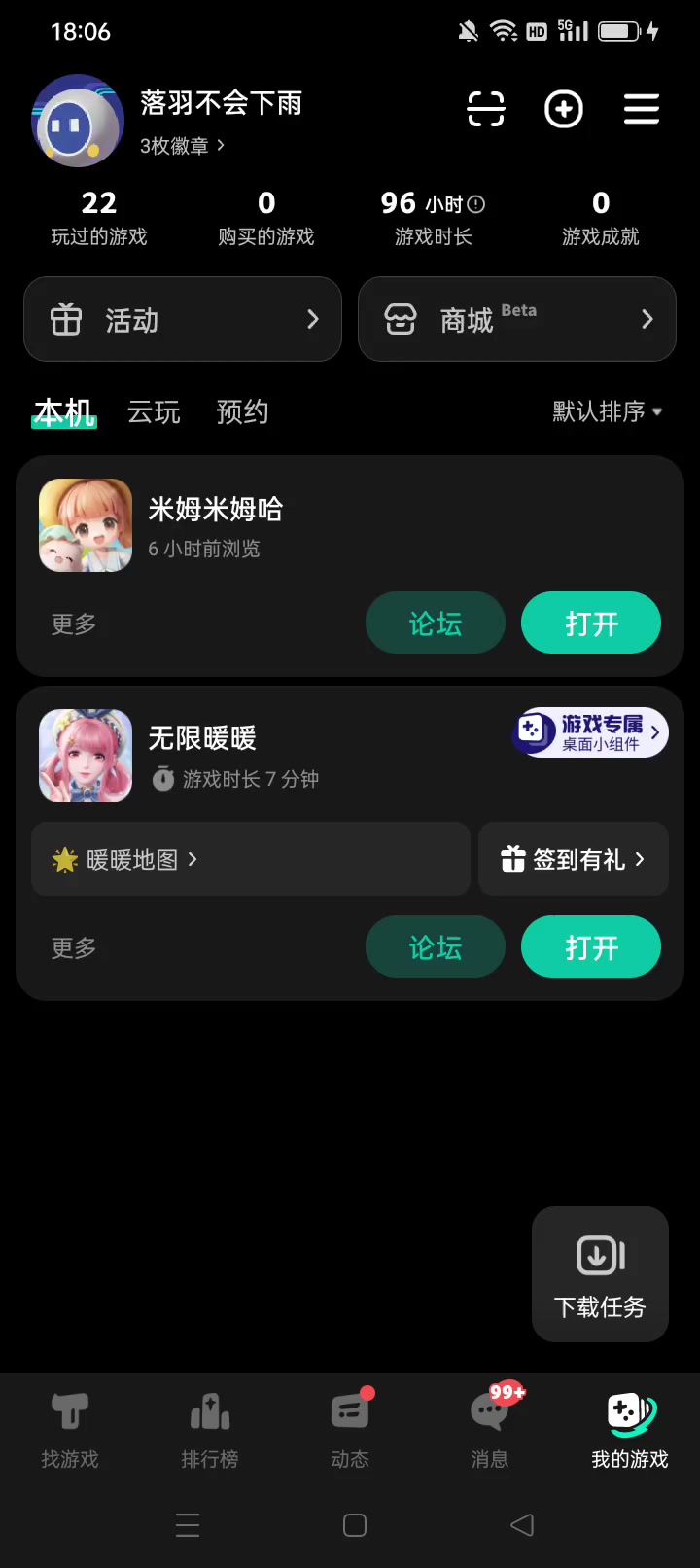Viewport: 700px width, 1568px height.
Task: Go to the 消息 messages tab
Action: (490, 1430)
